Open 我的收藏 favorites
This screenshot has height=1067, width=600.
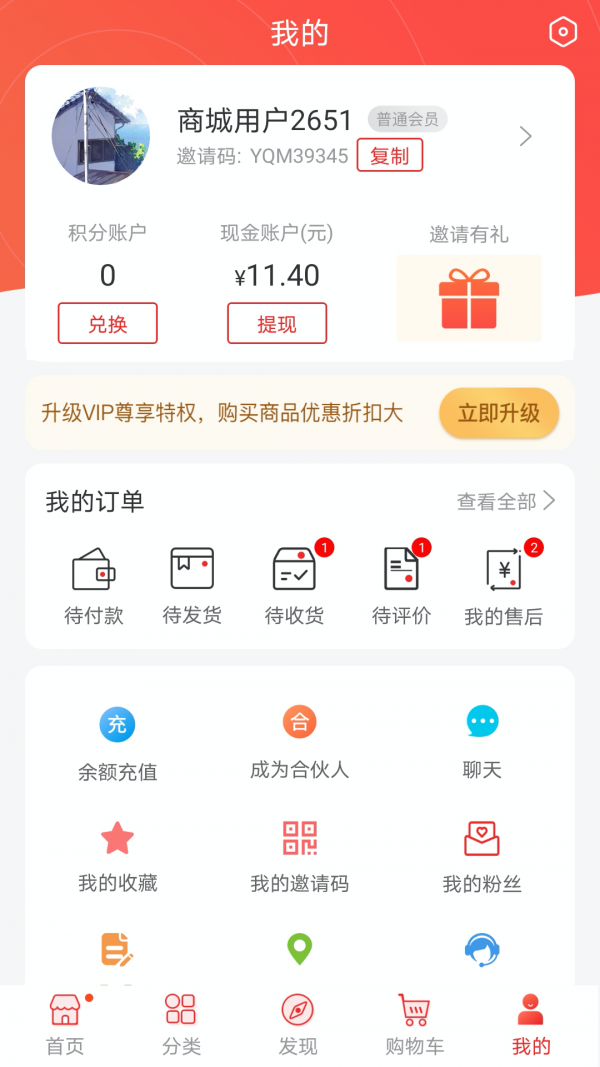[x=118, y=856]
